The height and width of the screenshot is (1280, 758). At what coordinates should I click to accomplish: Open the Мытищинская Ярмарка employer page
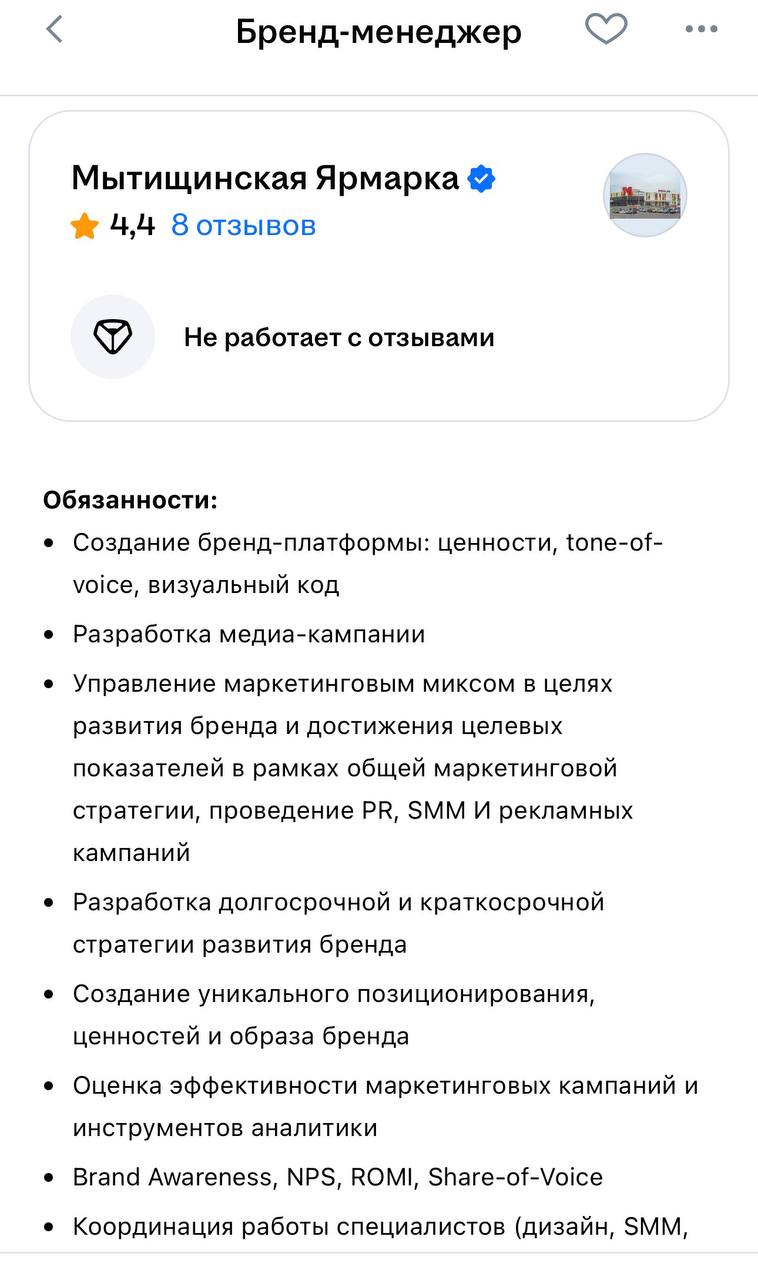265,179
